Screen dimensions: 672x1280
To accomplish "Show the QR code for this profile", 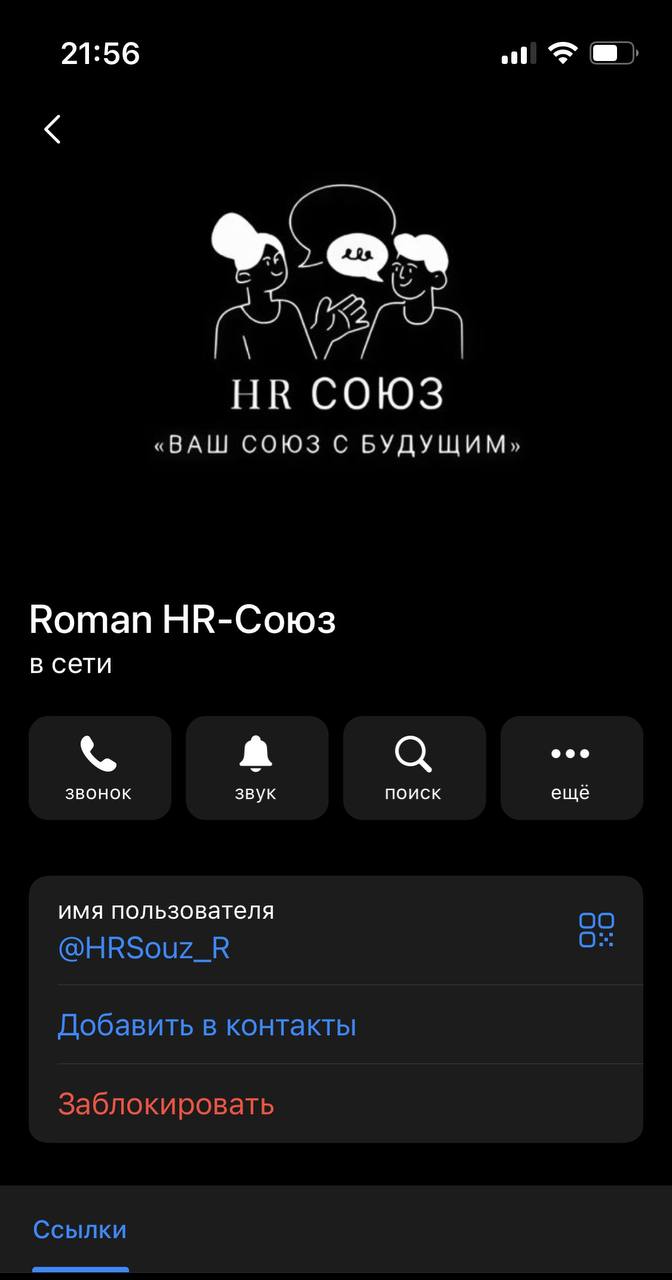I will pyautogui.click(x=596, y=930).
